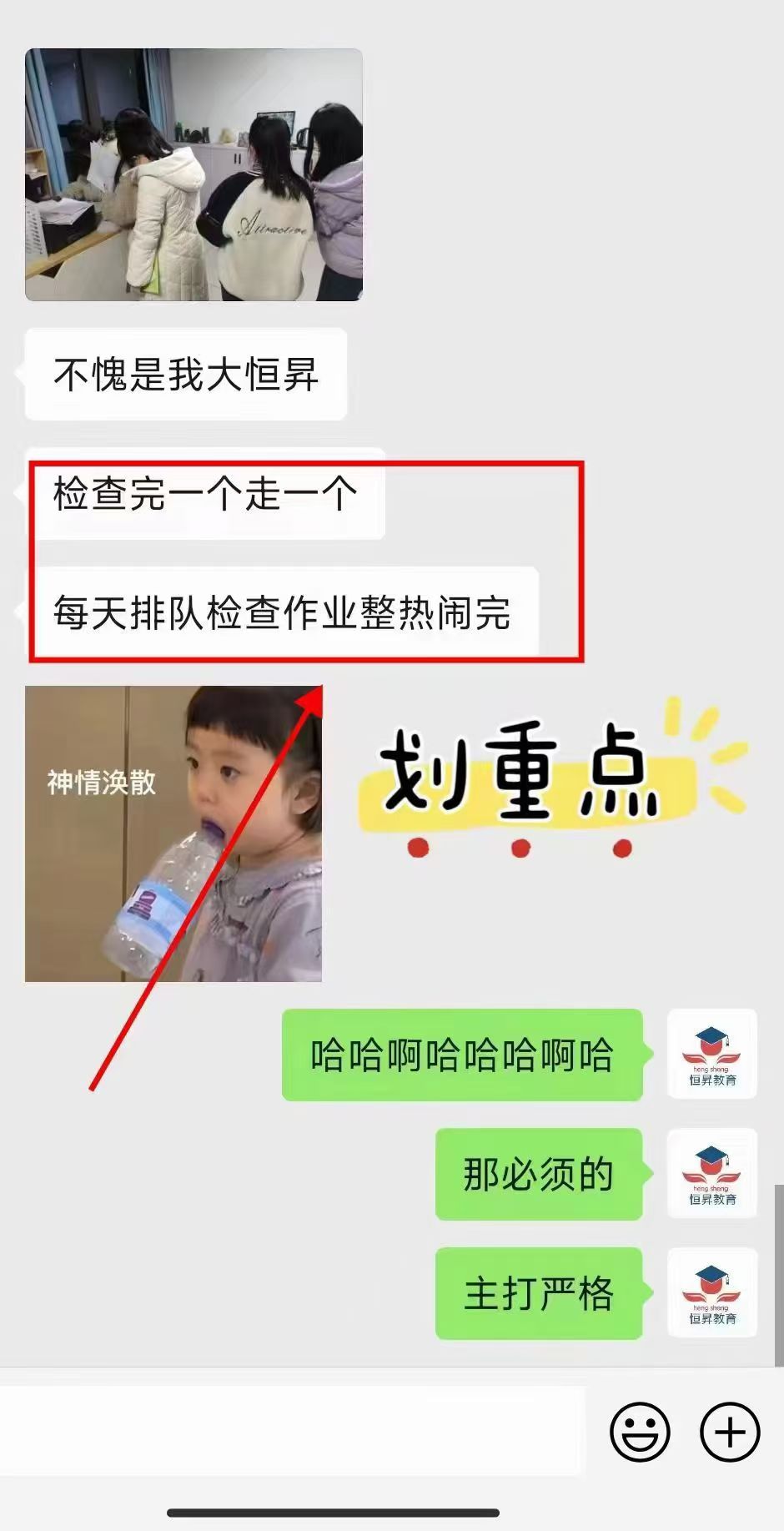Tap the message text input field

click(292, 1432)
